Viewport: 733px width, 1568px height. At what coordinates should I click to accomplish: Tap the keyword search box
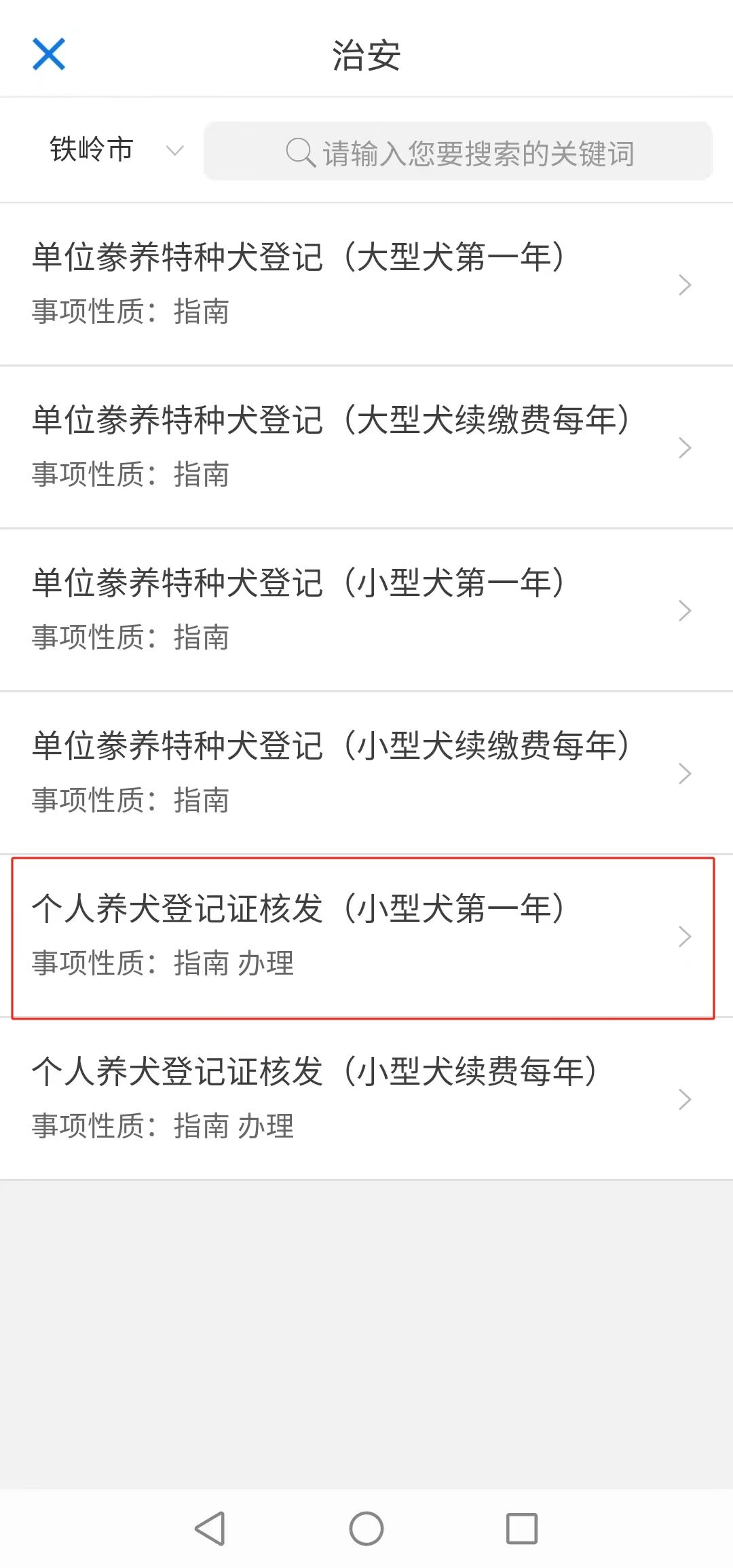[458, 151]
